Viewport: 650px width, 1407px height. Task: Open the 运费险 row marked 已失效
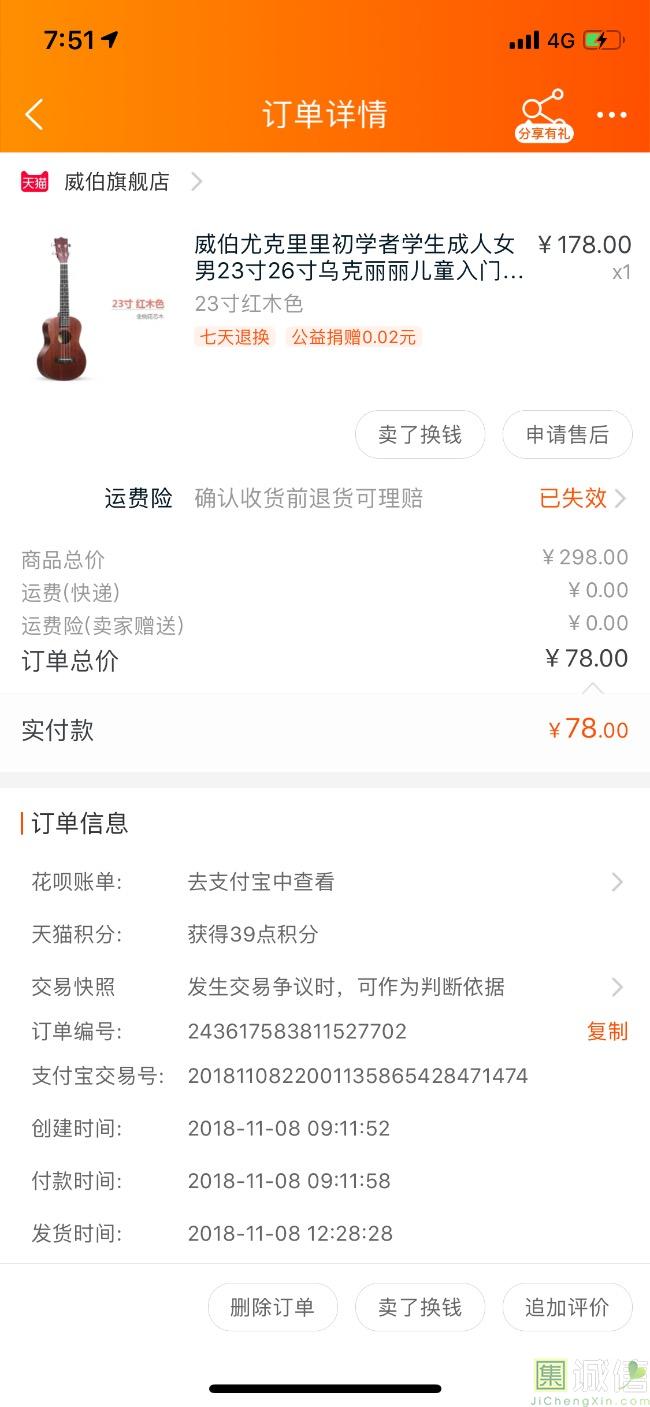pos(582,498)
